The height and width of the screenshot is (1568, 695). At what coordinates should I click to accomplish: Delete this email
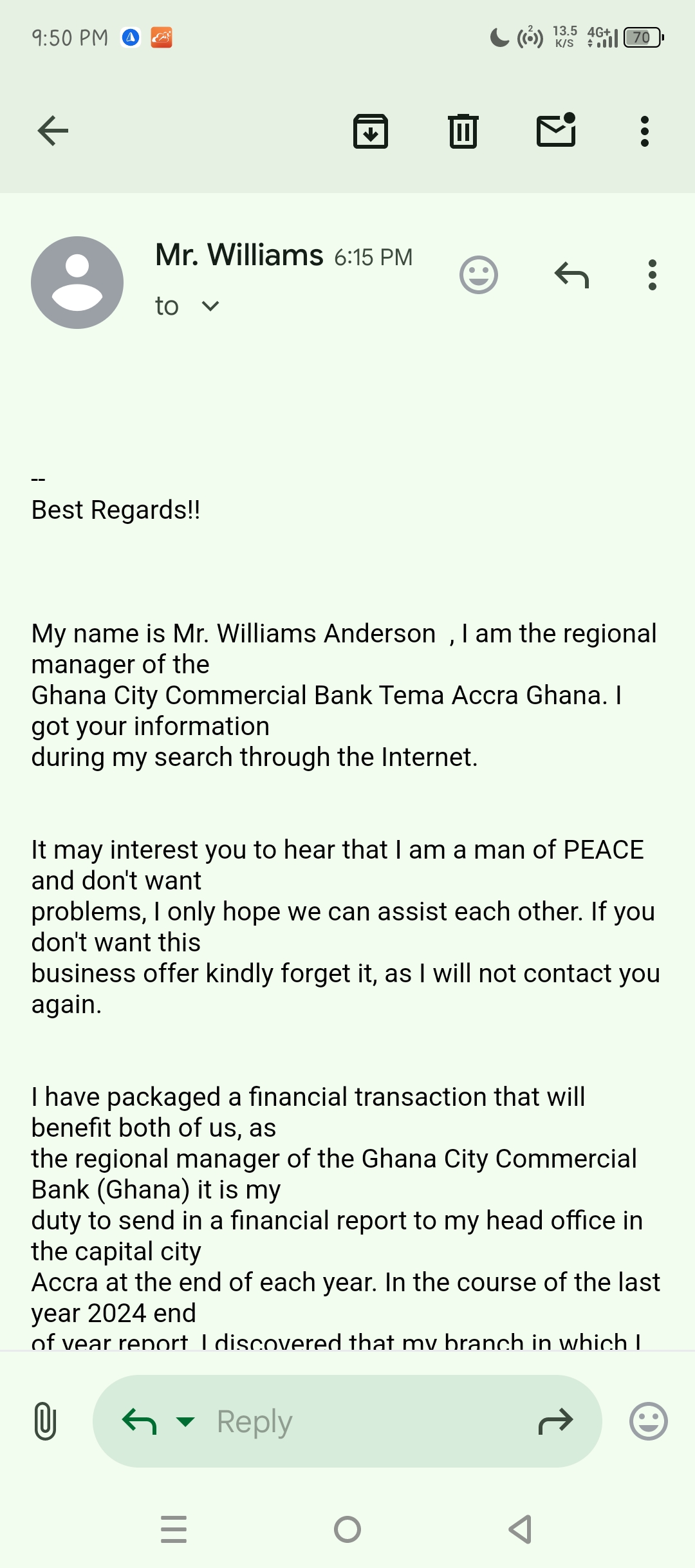point(463,131)
